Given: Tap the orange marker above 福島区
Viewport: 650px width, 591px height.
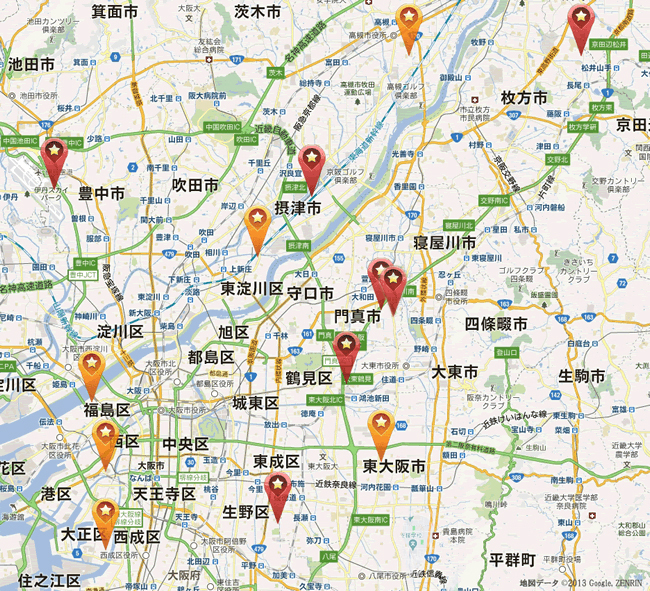Looking at the screenshot, I should 92,368.
